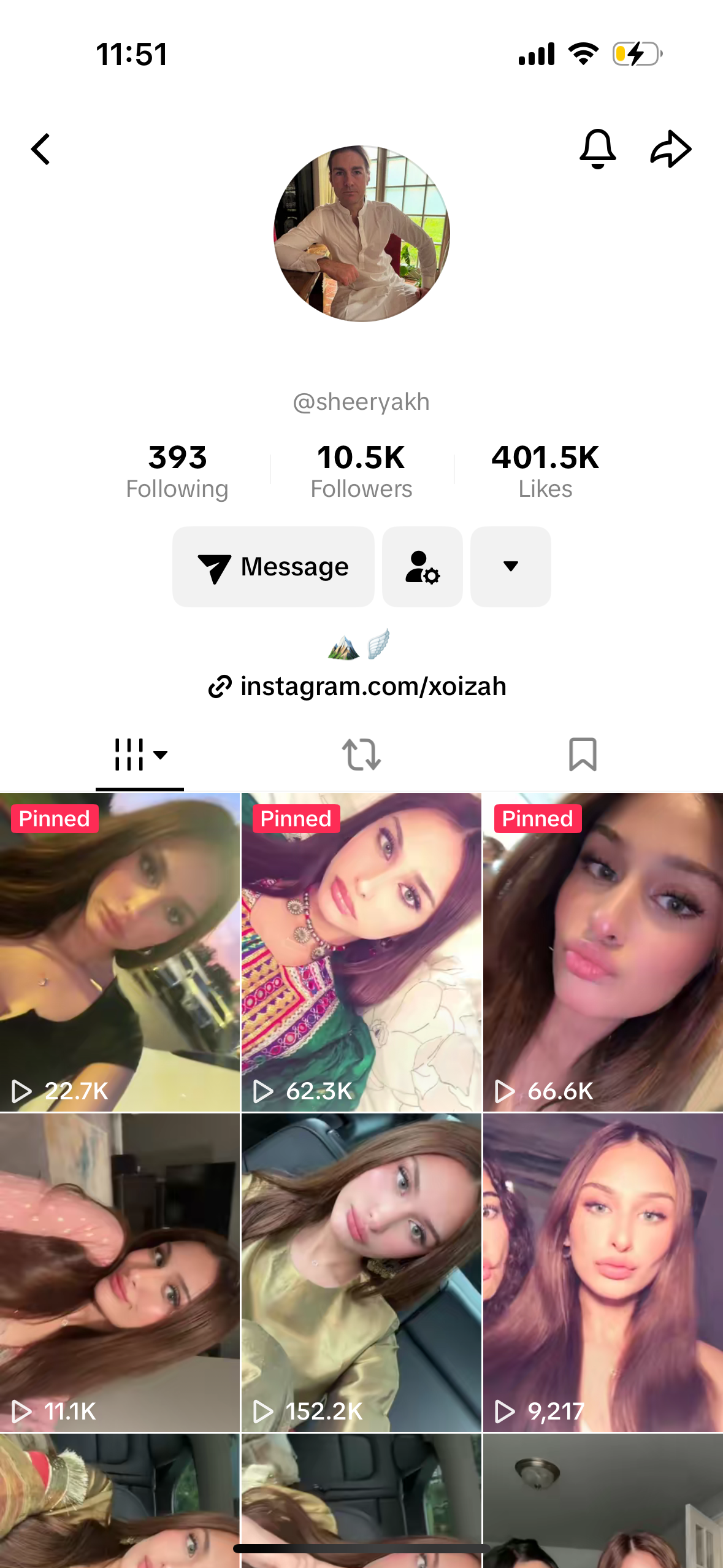Open the notifications bell for this profile
The image size is (723, 1568).
(597, 148)
